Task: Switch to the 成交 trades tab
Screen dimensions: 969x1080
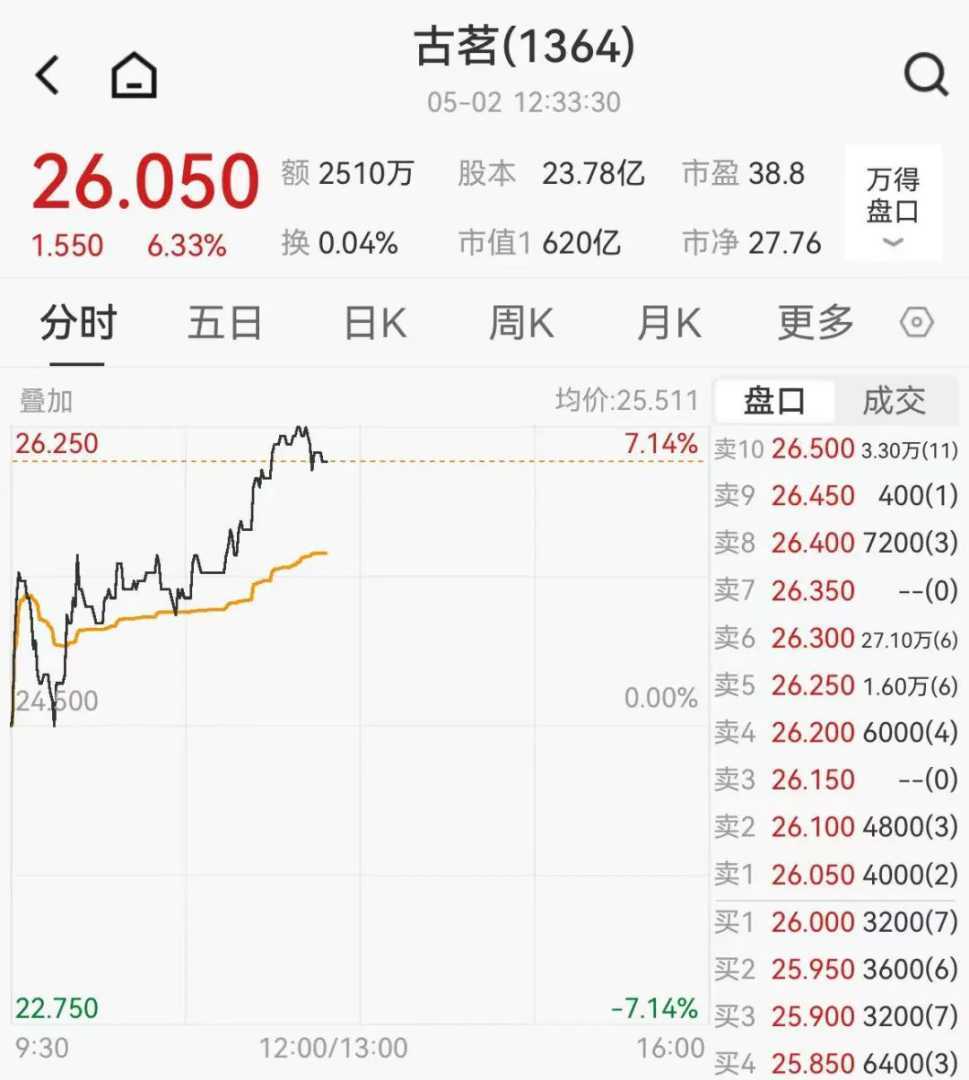Action: point(894,401)
